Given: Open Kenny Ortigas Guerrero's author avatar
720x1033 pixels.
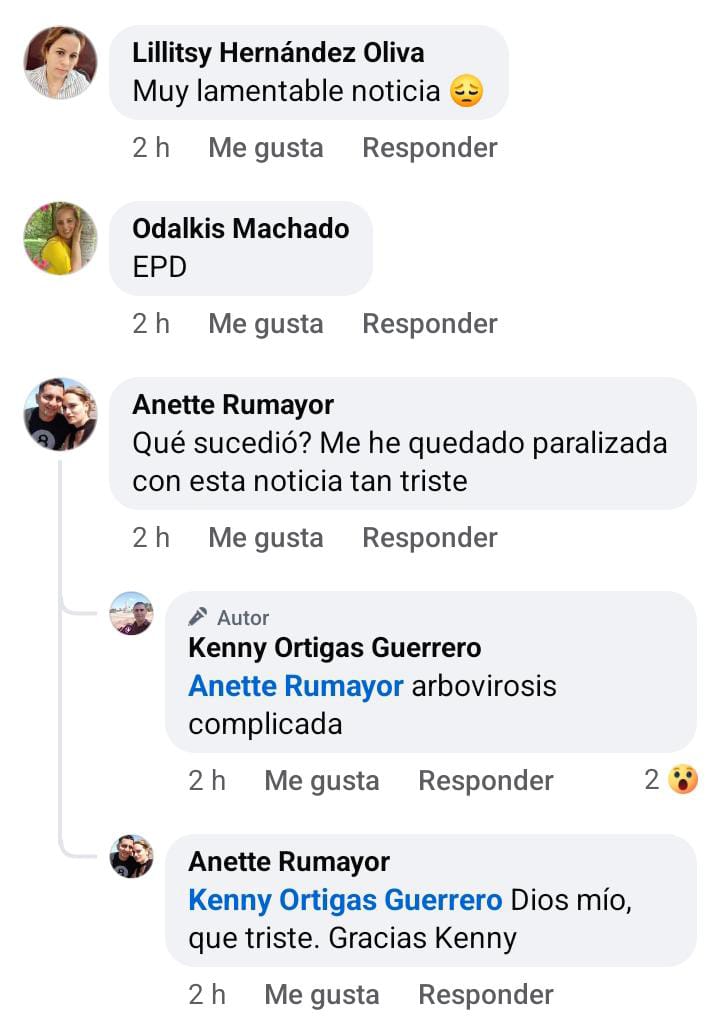Looking at the screenshot, I should point(131,613).
